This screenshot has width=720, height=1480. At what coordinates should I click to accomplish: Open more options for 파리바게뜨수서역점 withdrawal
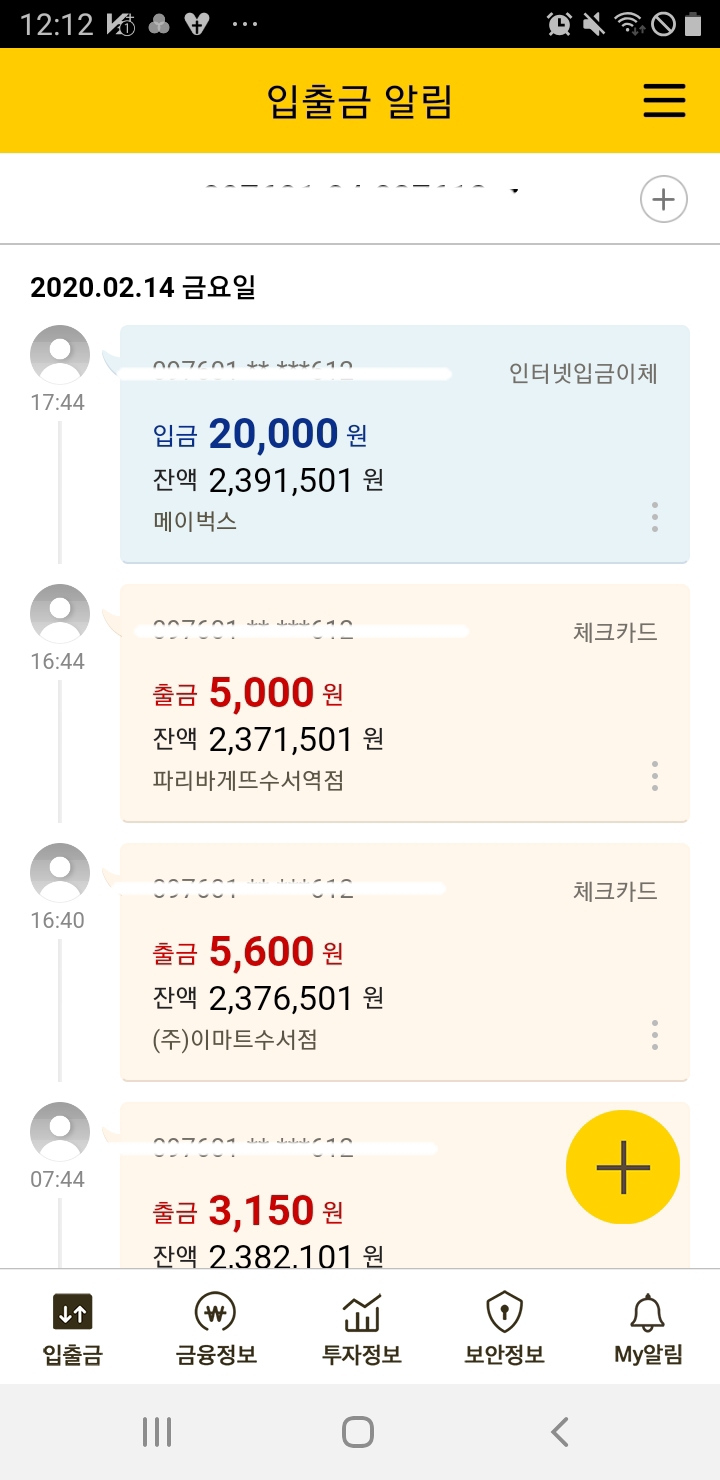point(655,776)
